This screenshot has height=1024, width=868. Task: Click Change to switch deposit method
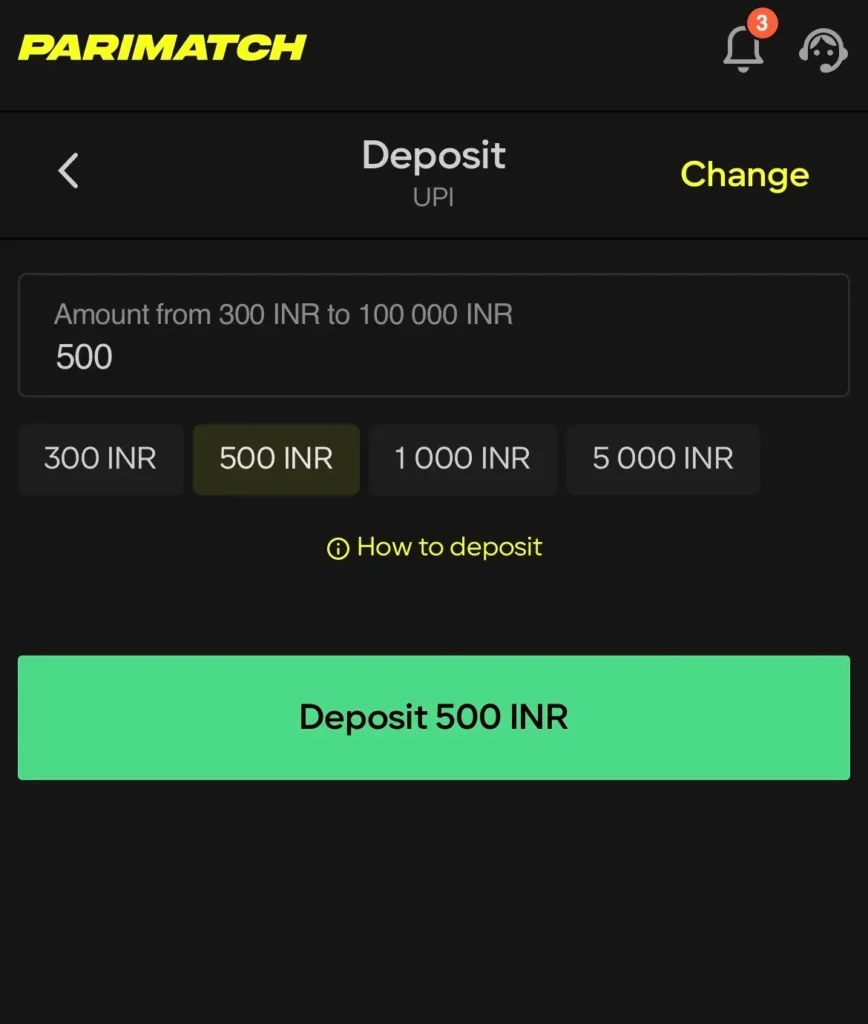(744, 174)
